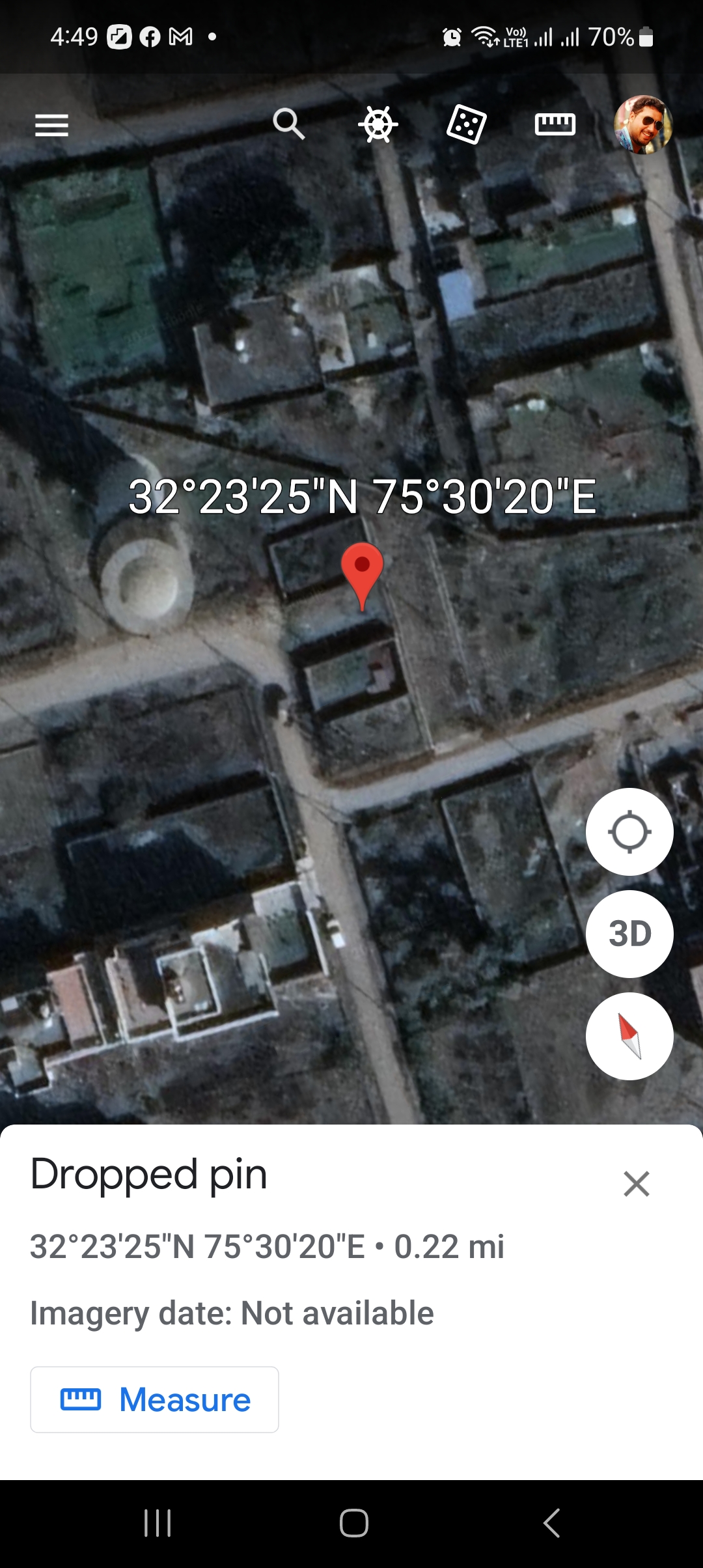703x1568 pixels.
Task: Switch to 3D view
Action: click(x=629, y=933)
